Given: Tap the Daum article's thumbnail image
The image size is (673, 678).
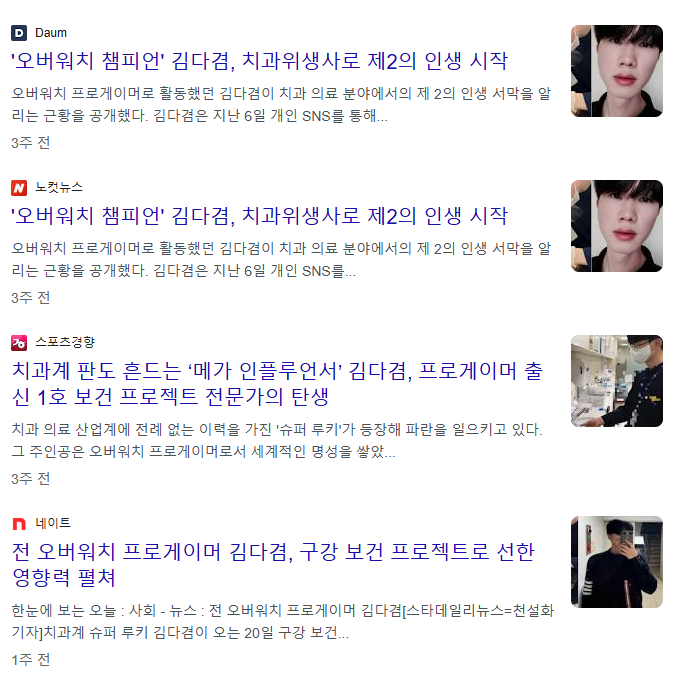Looking at the screenshot, I should 616,71.
